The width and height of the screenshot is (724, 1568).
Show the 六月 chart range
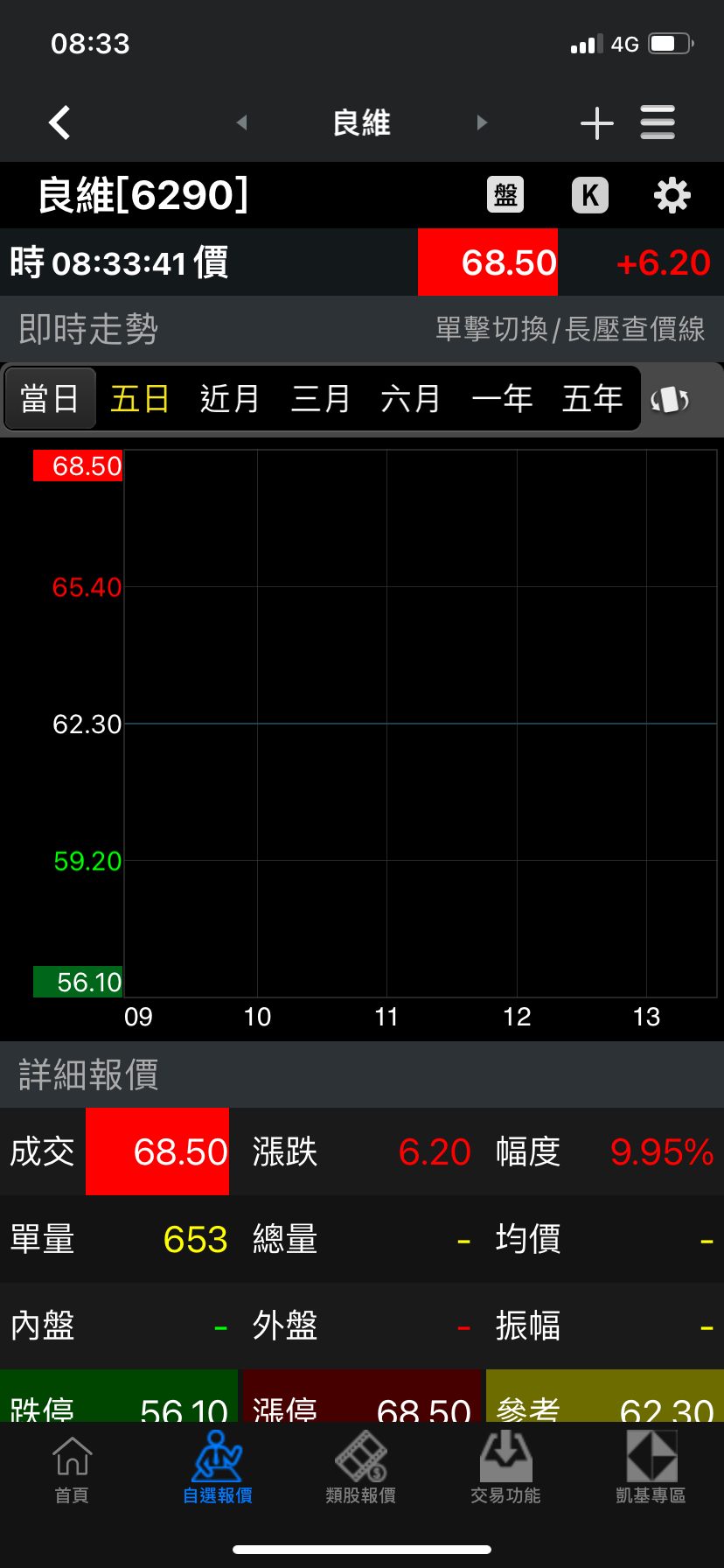point(411,399)
